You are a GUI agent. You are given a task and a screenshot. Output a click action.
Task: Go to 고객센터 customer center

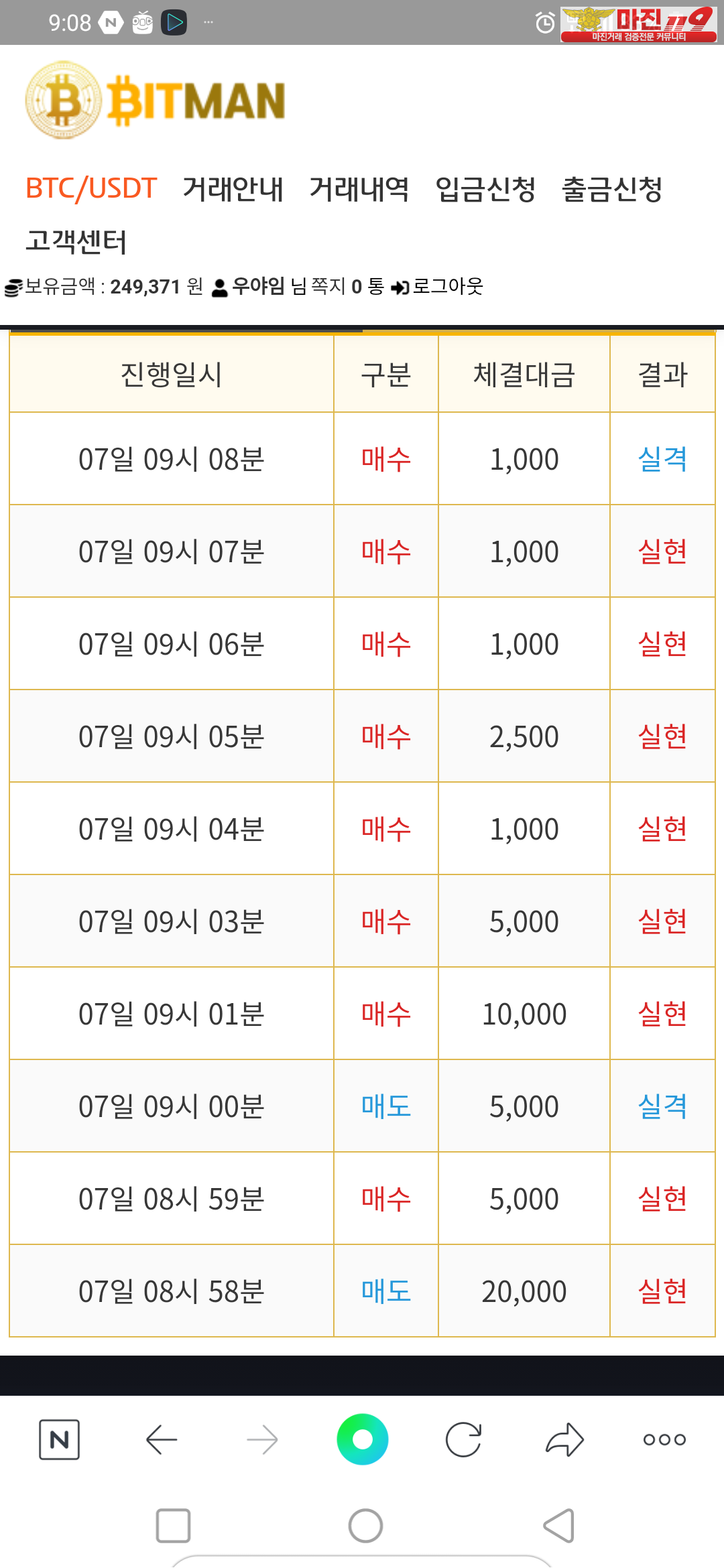click(76, 241)
